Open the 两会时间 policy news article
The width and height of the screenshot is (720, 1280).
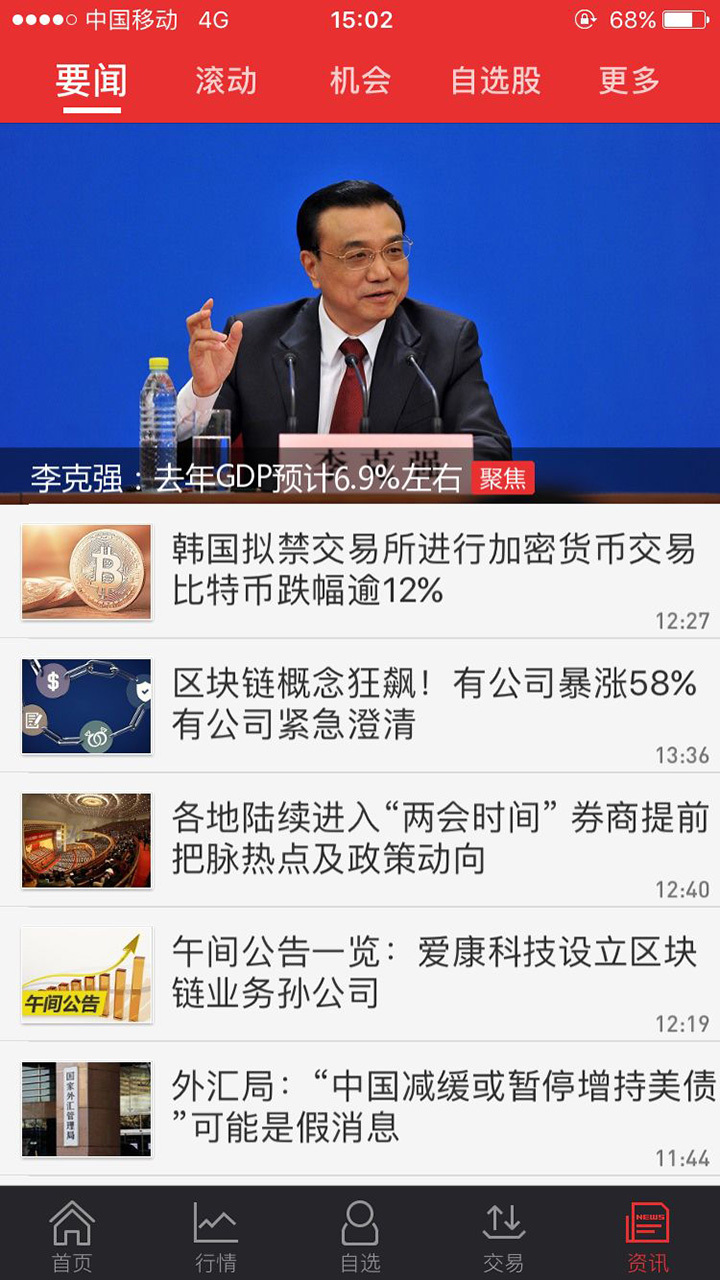coord(430,840)
